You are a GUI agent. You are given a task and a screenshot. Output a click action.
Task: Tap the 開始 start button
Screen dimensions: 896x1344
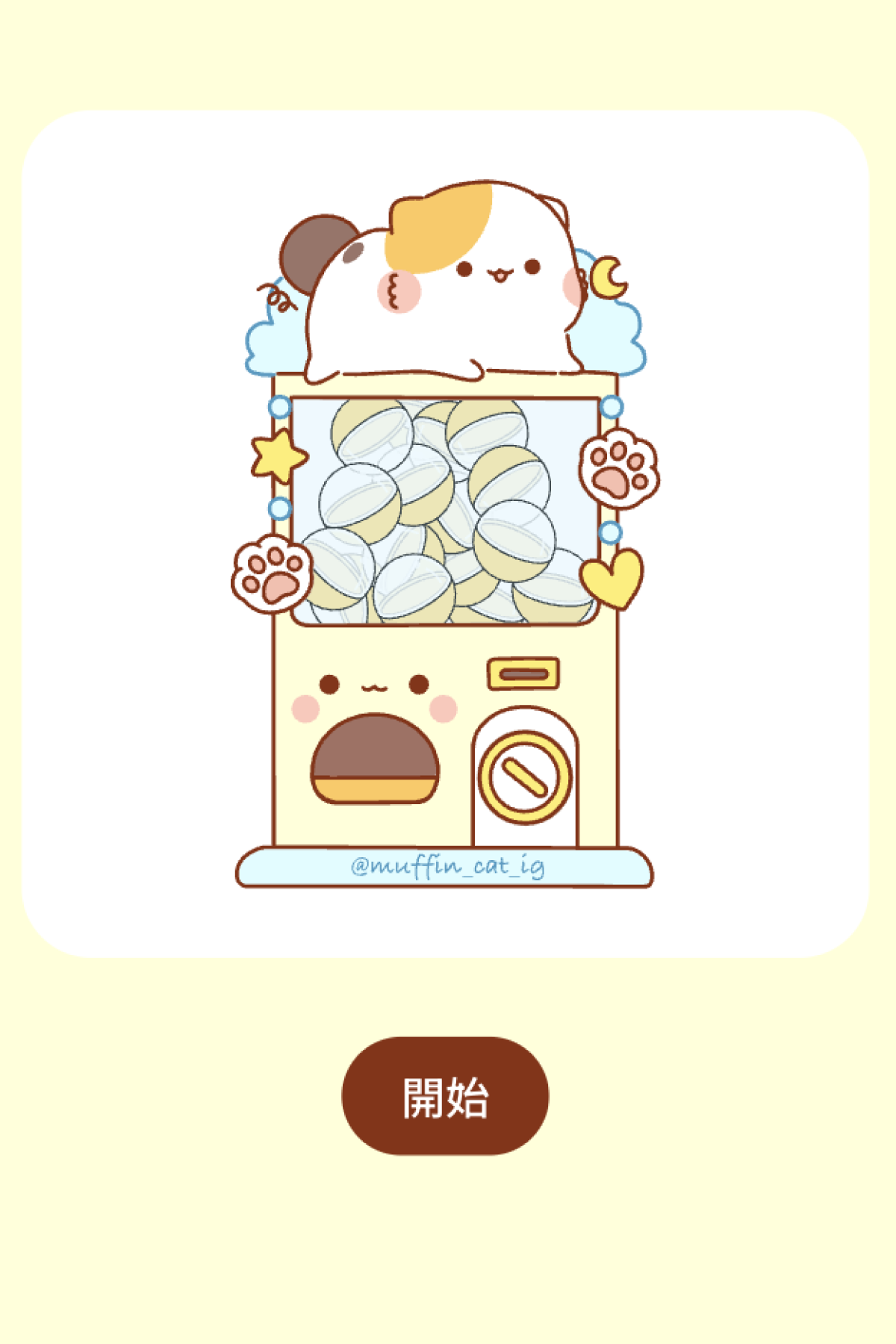click(445, 1096)
